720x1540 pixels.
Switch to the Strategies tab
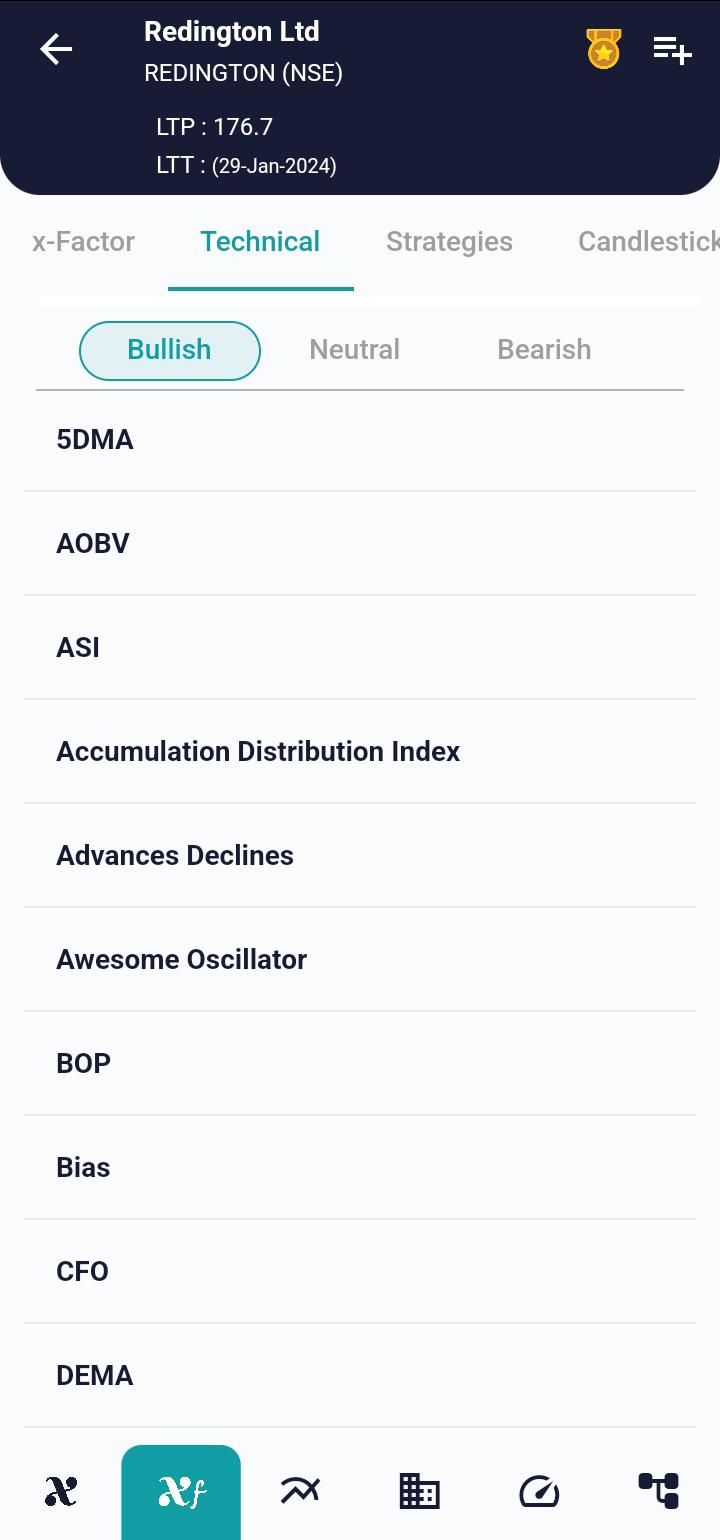click(x=449, y=241)
